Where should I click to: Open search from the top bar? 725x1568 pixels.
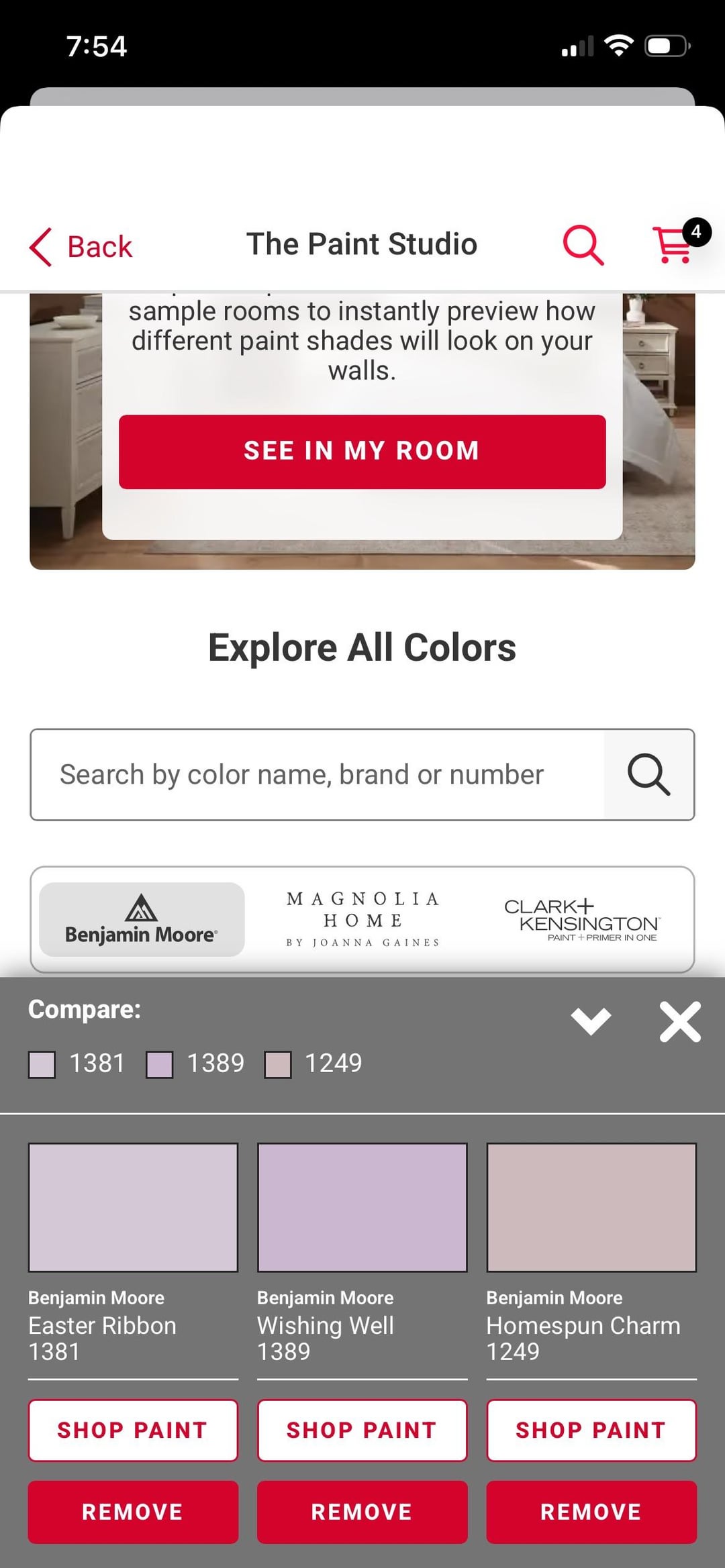pos(583,245)
